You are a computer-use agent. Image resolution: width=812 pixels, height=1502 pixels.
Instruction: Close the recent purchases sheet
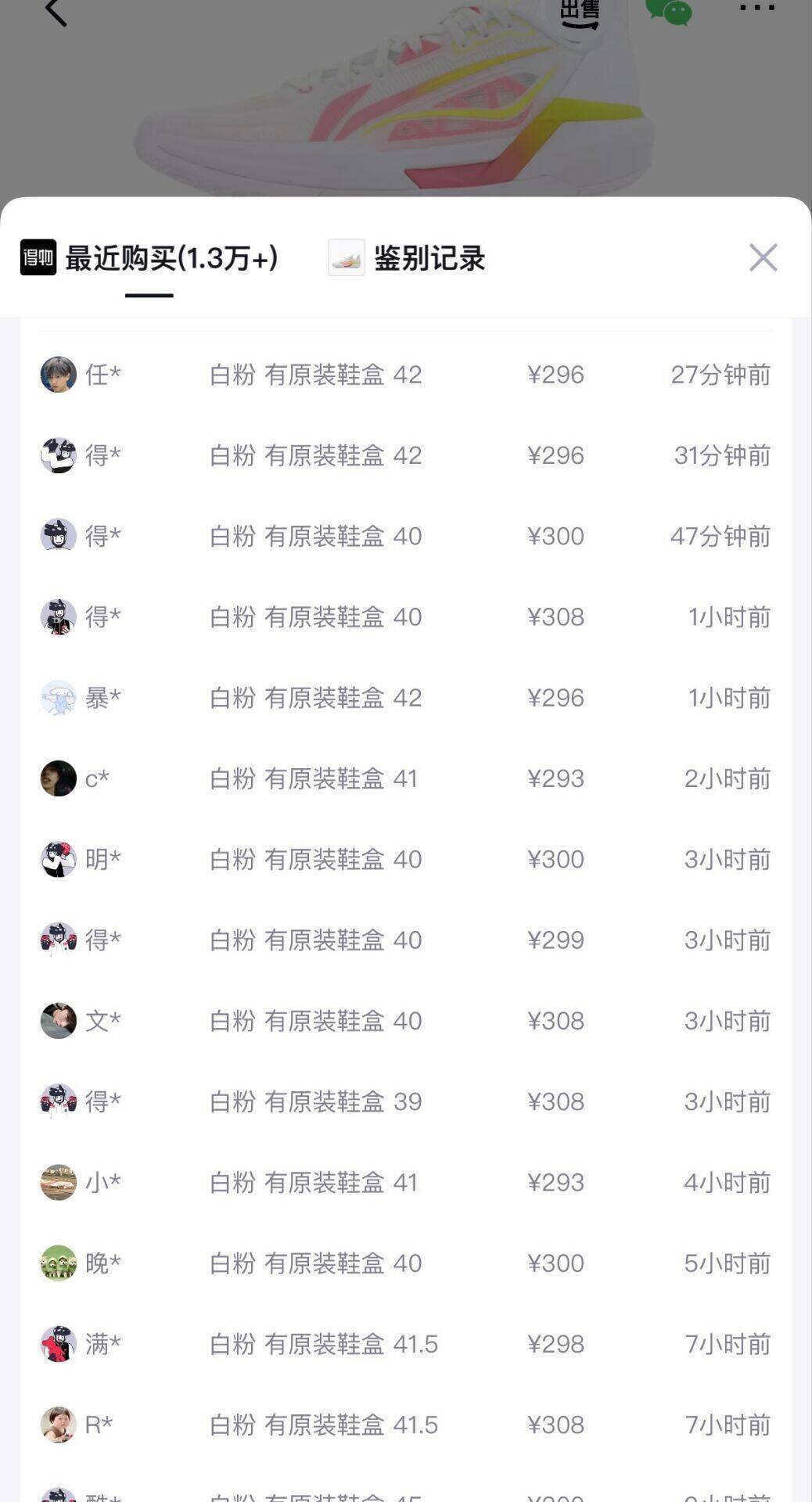763,257
